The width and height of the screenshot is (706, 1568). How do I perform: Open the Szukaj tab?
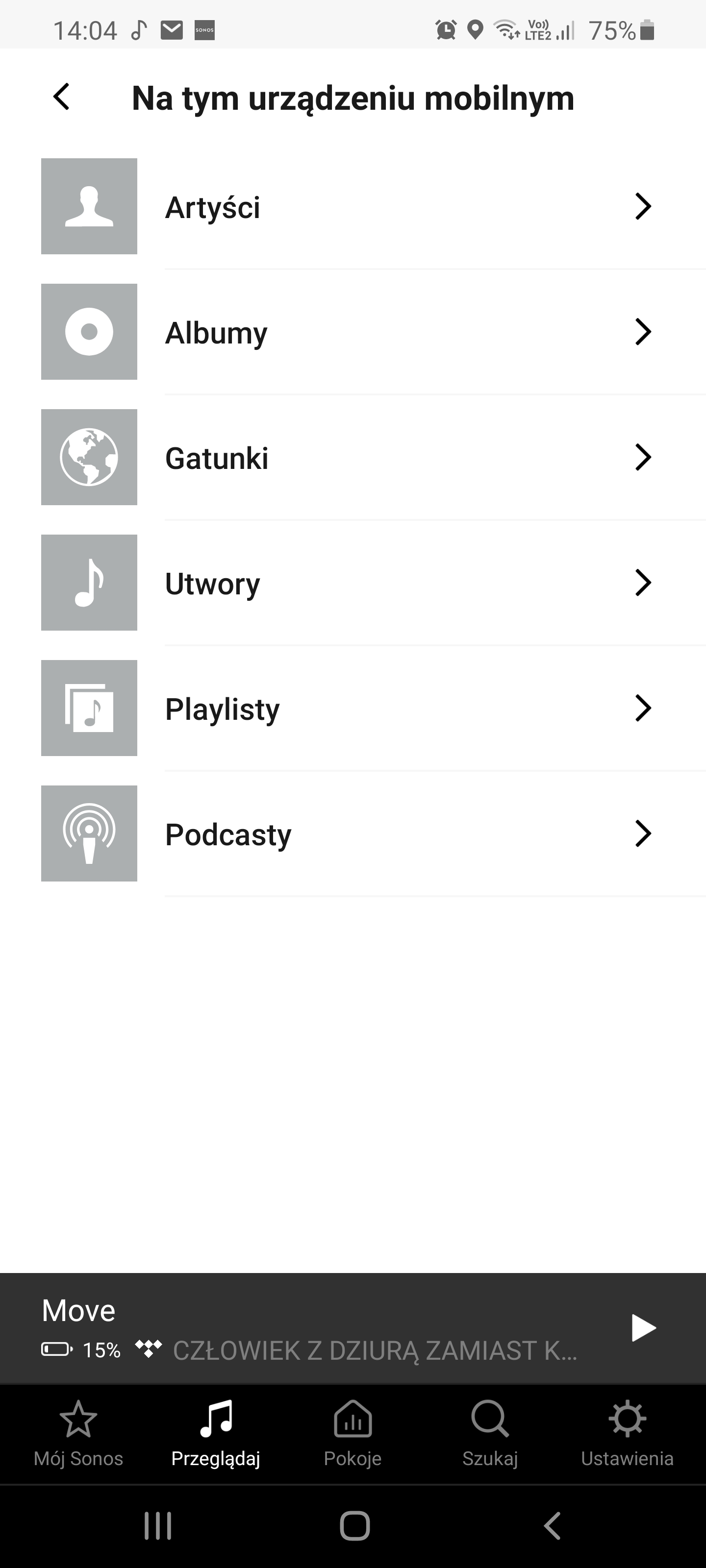pos(490,1433)
